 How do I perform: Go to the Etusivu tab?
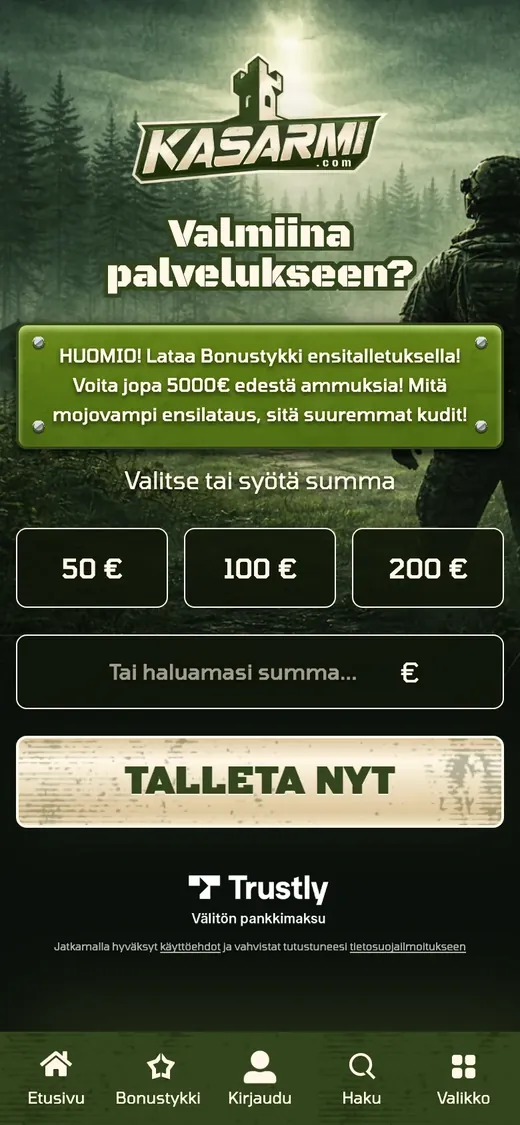tap(56, 1078)
